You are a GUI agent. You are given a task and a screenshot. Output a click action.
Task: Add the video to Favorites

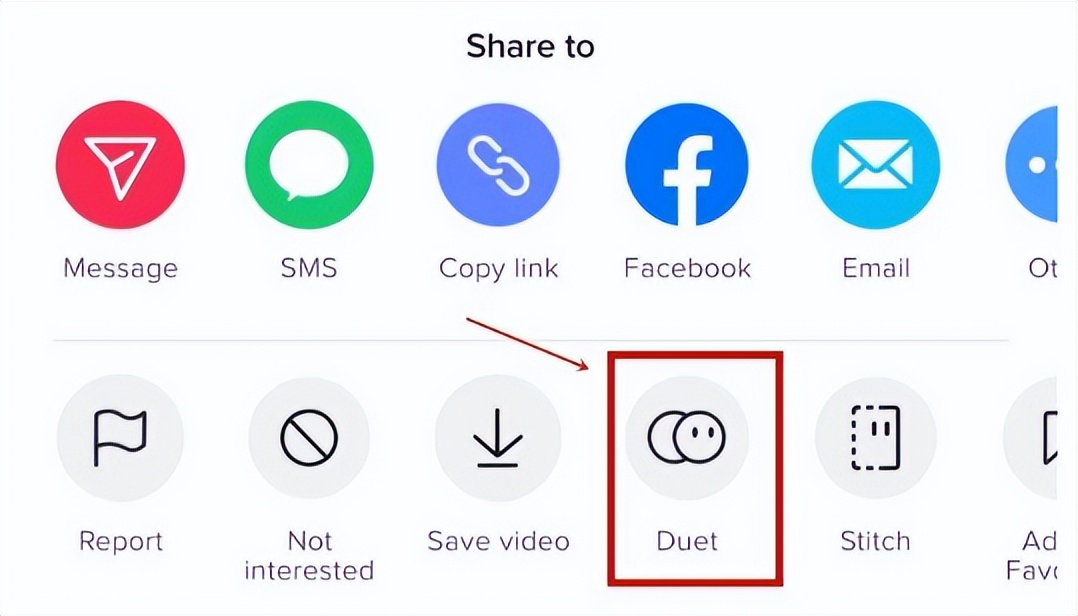pyautogui.click(x=1040, y=437)
